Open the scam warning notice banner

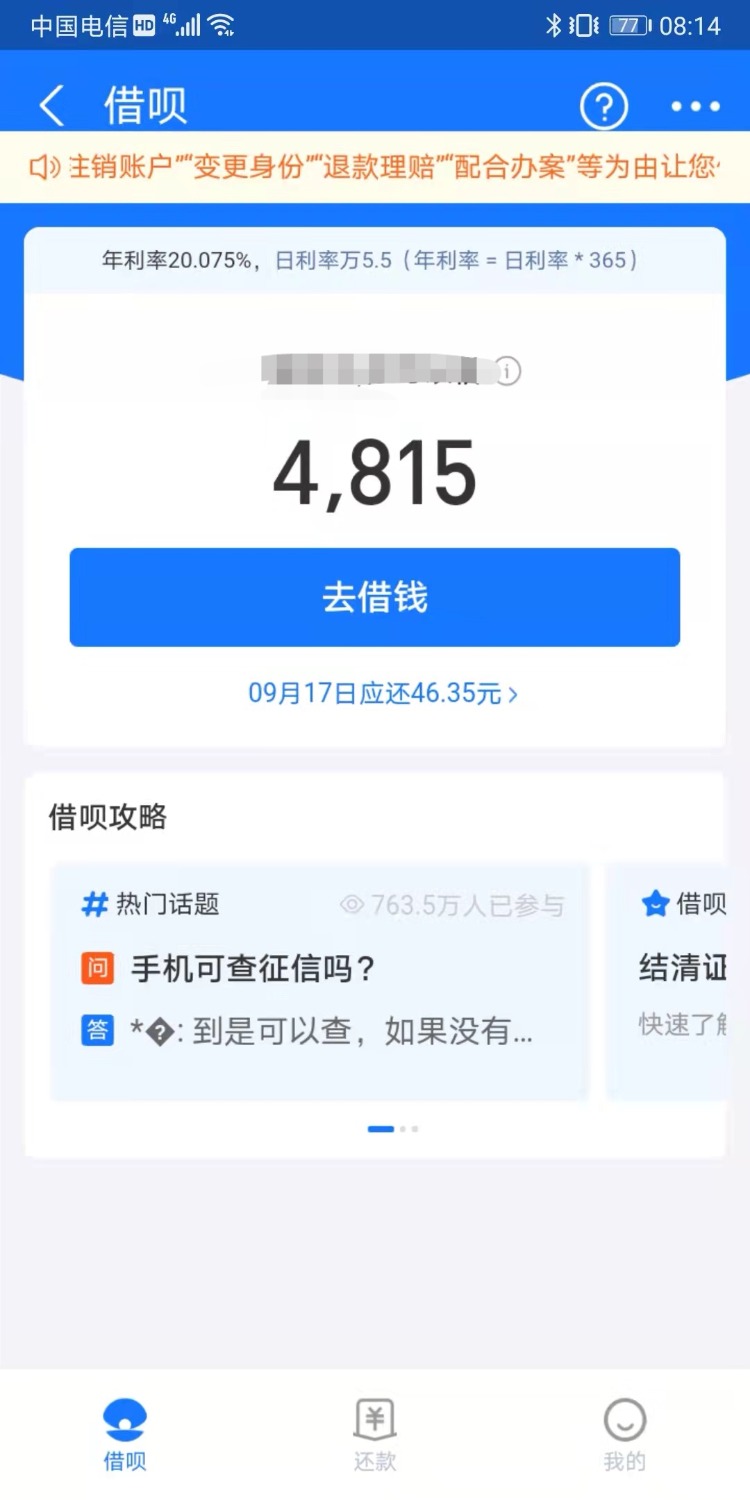point(375,167)
